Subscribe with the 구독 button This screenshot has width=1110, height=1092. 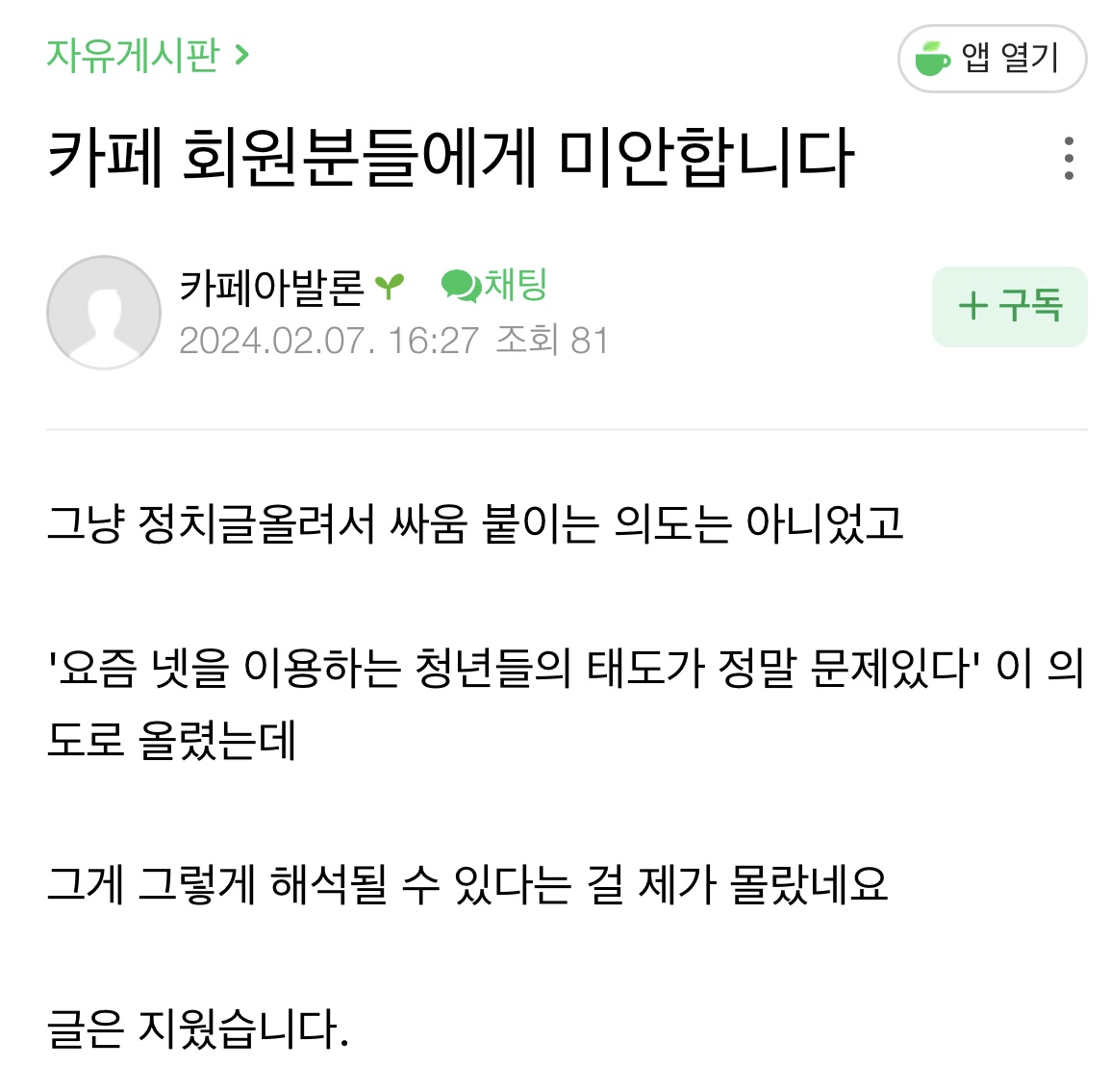1009,307
